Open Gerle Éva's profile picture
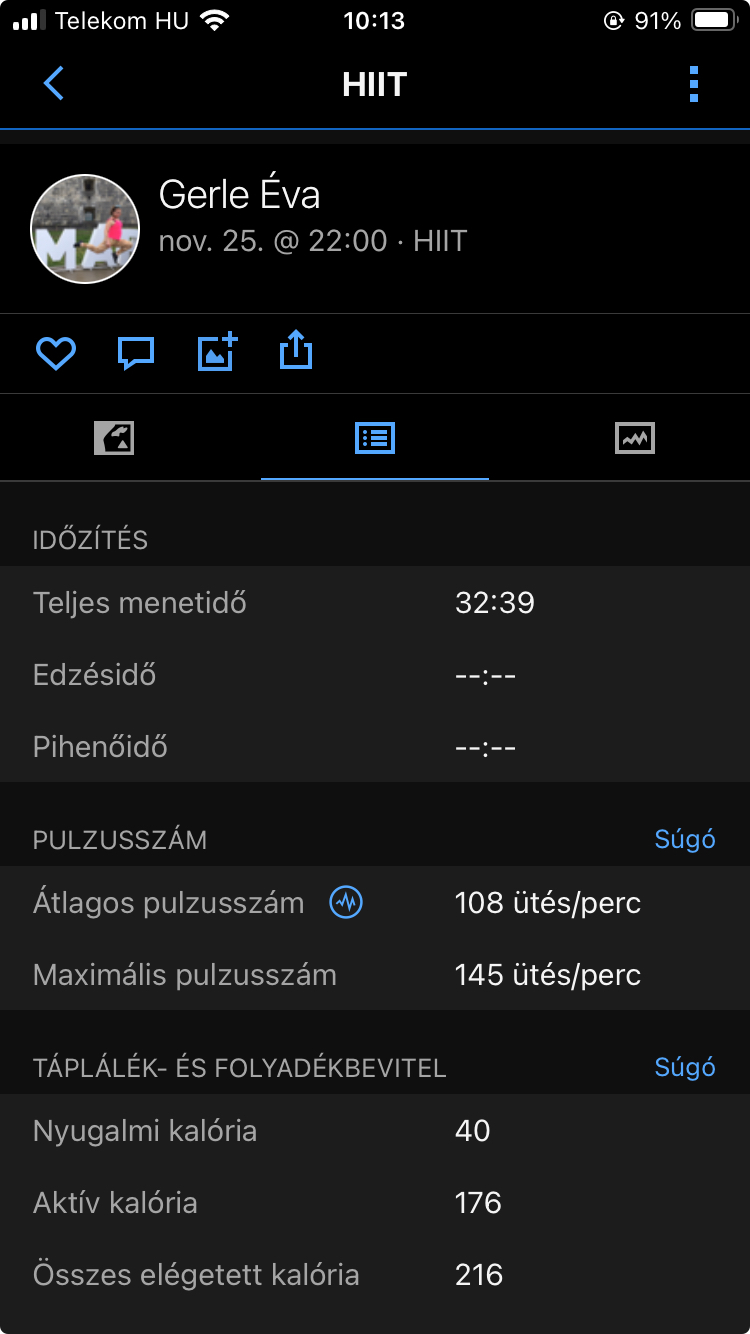This screenshot has height=1334, width=750. coord(85,229)
